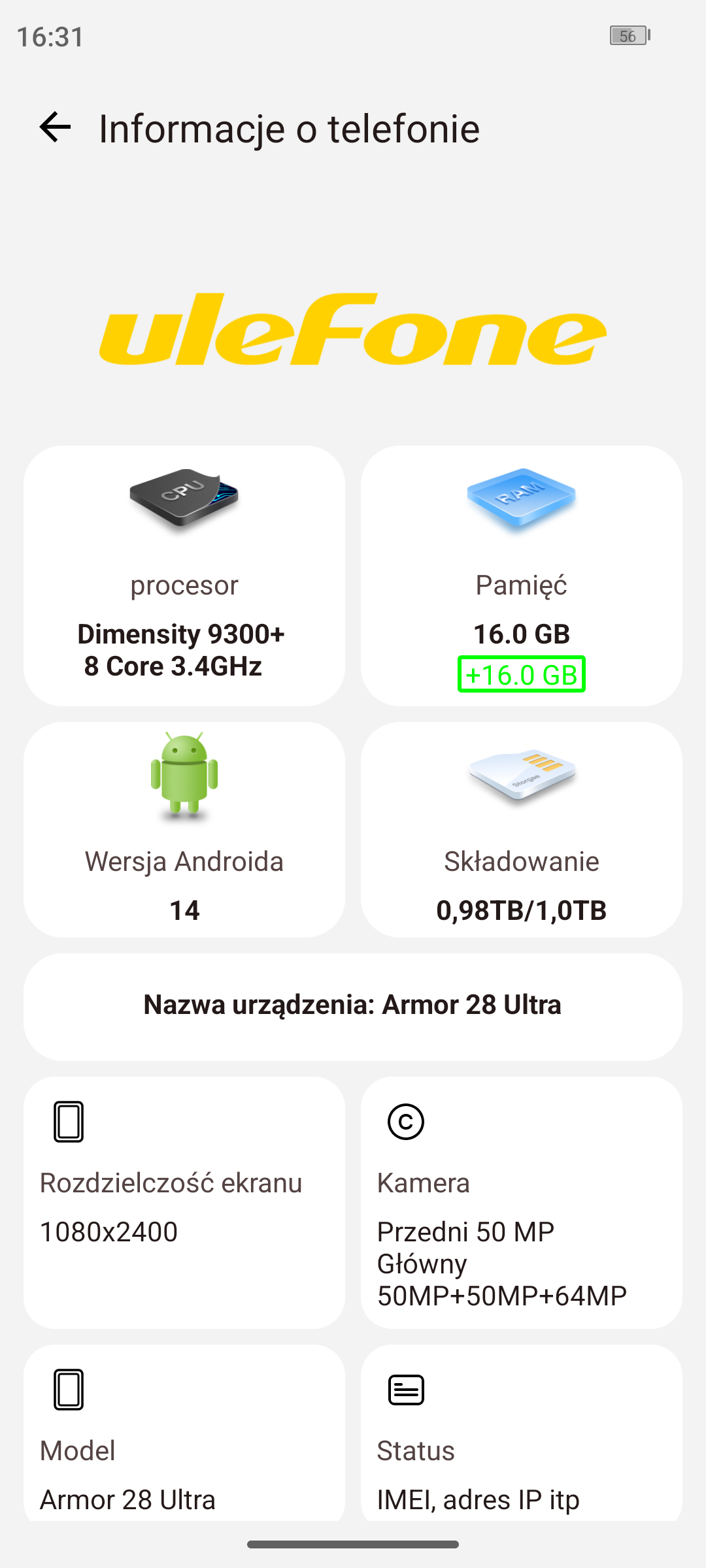The width and height of the screenshot is (706, 1568).
Task: Open the Kamera details card
Action: (x=521, y=1202)
